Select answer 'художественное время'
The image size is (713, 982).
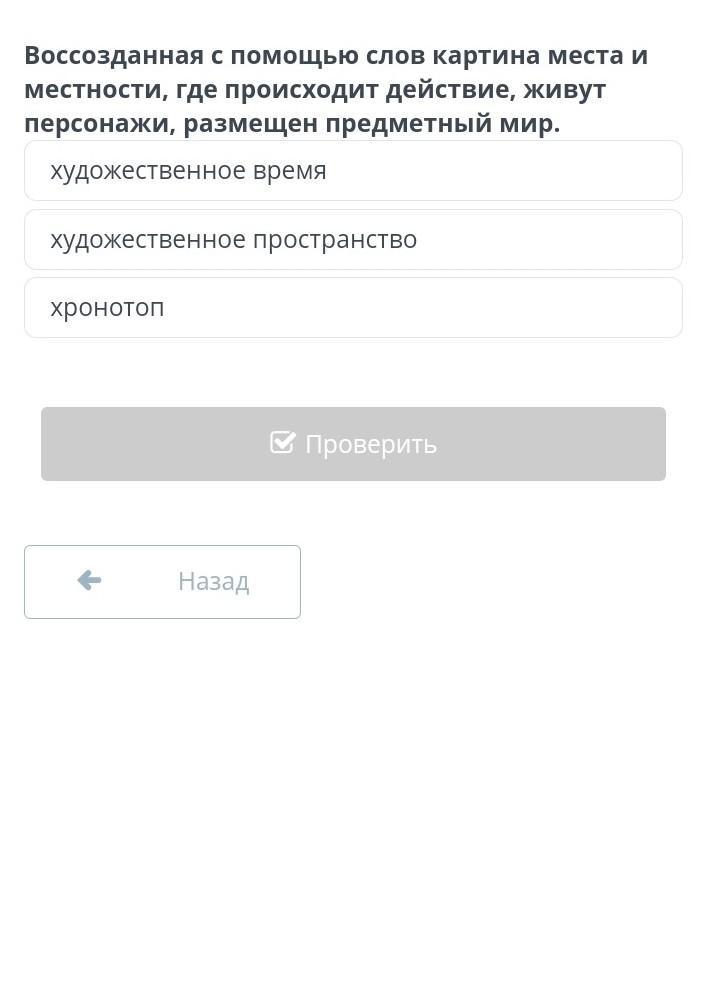[x=352, y=171]
